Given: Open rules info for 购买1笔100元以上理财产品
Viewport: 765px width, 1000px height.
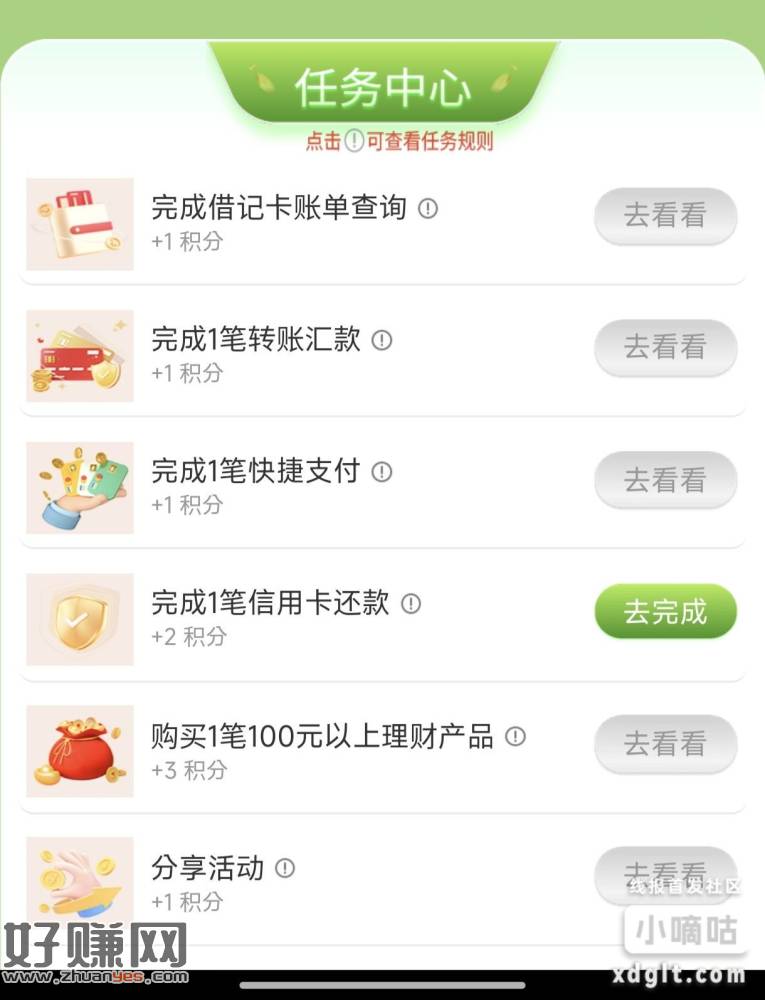Looking at the screenshot, I should 515,737.
